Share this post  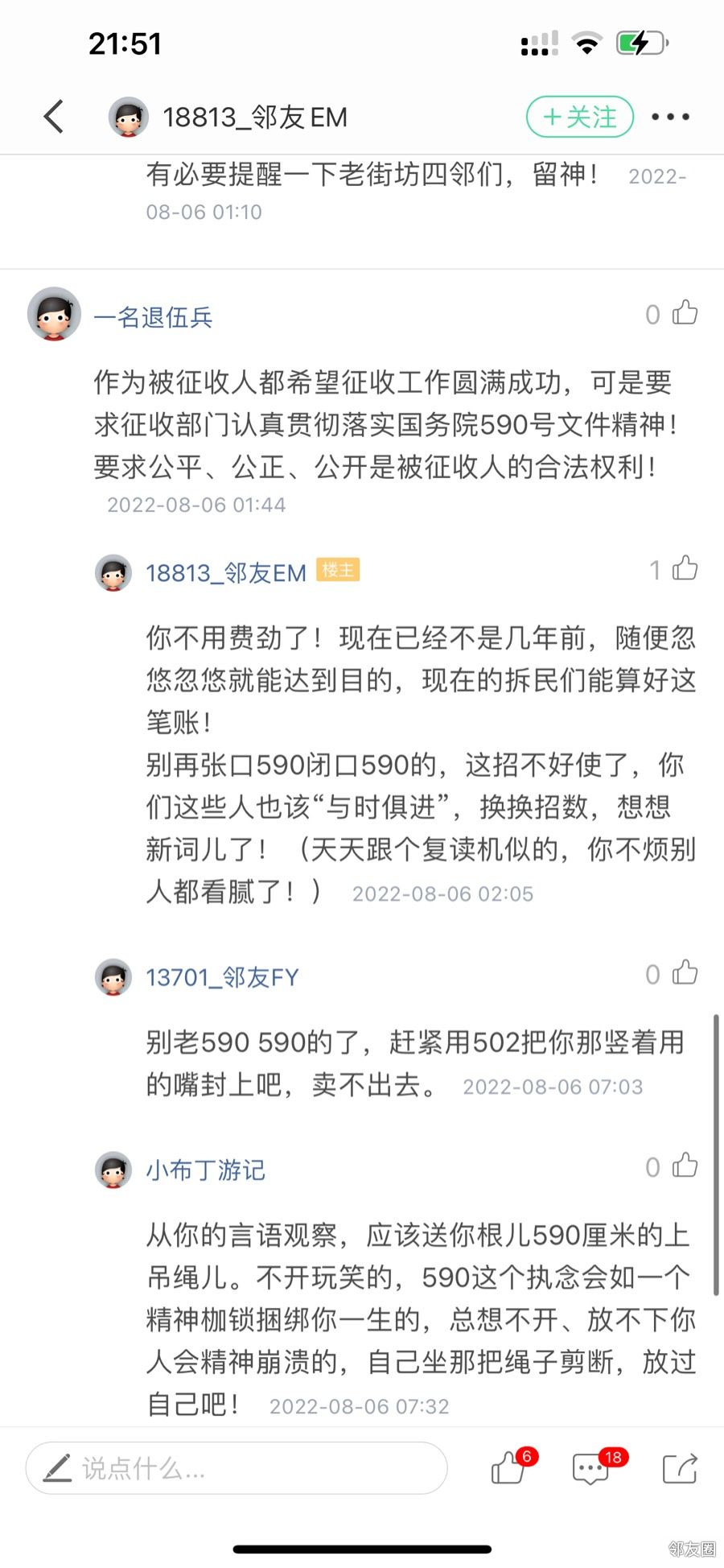click(x=680, y=1468)
